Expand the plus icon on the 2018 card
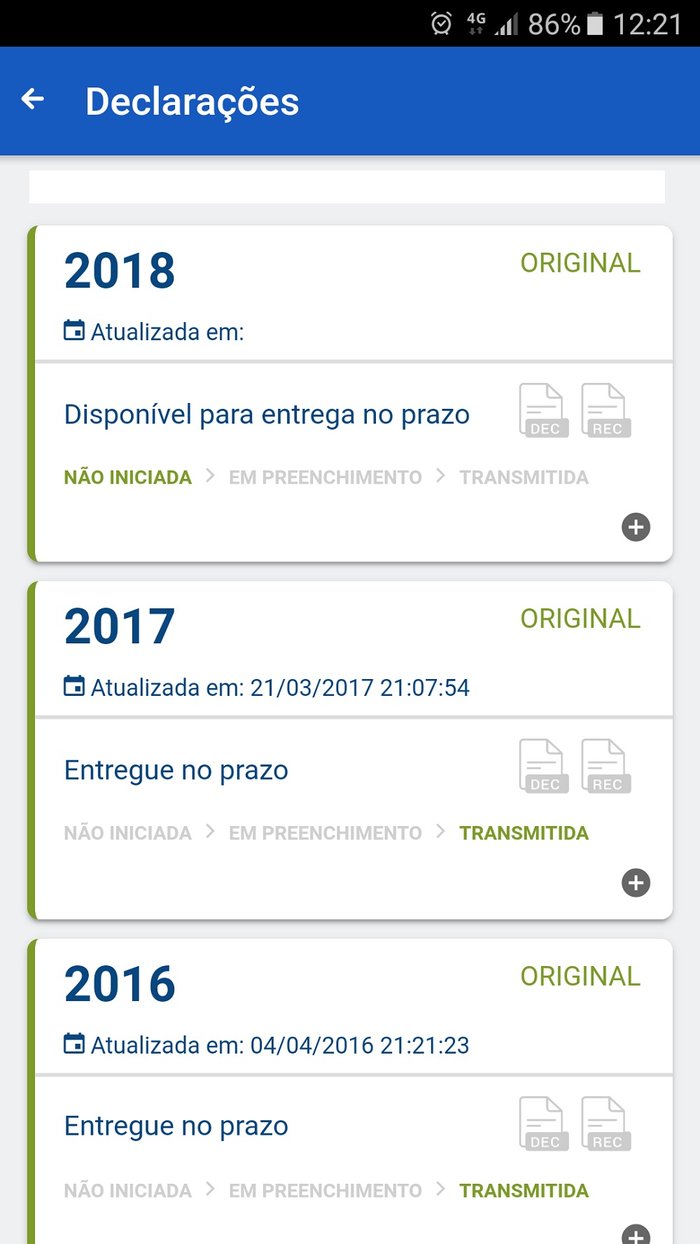The width and height of the screenshot is (700, 1244). pos(636,527)
